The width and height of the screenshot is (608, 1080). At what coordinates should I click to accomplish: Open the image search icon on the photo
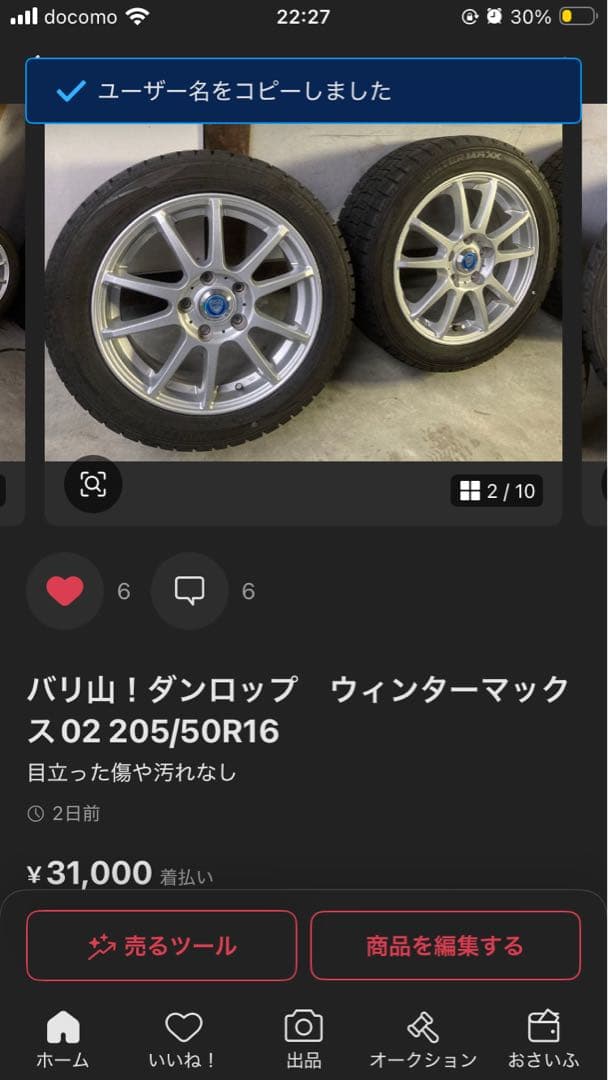93,485
